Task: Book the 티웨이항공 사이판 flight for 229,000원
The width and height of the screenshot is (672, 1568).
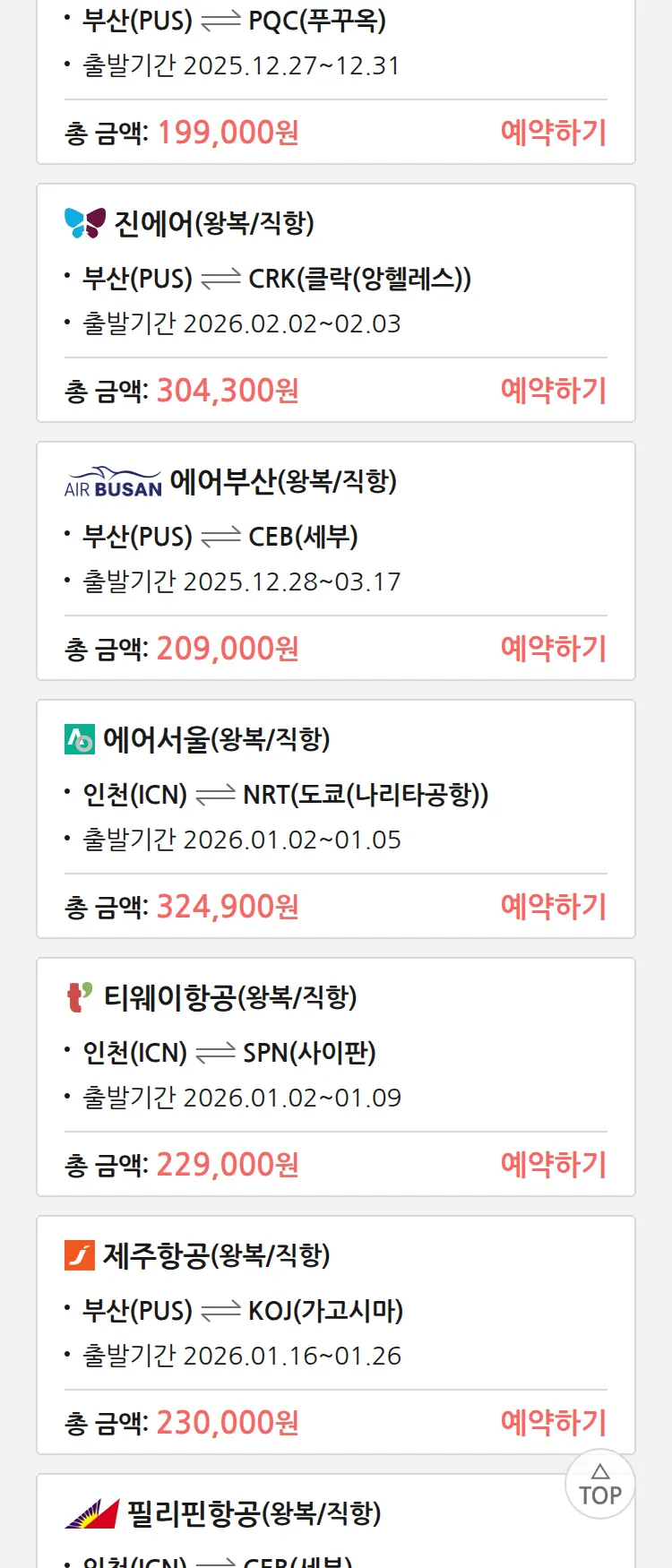Action: (x=553, y=1165)
